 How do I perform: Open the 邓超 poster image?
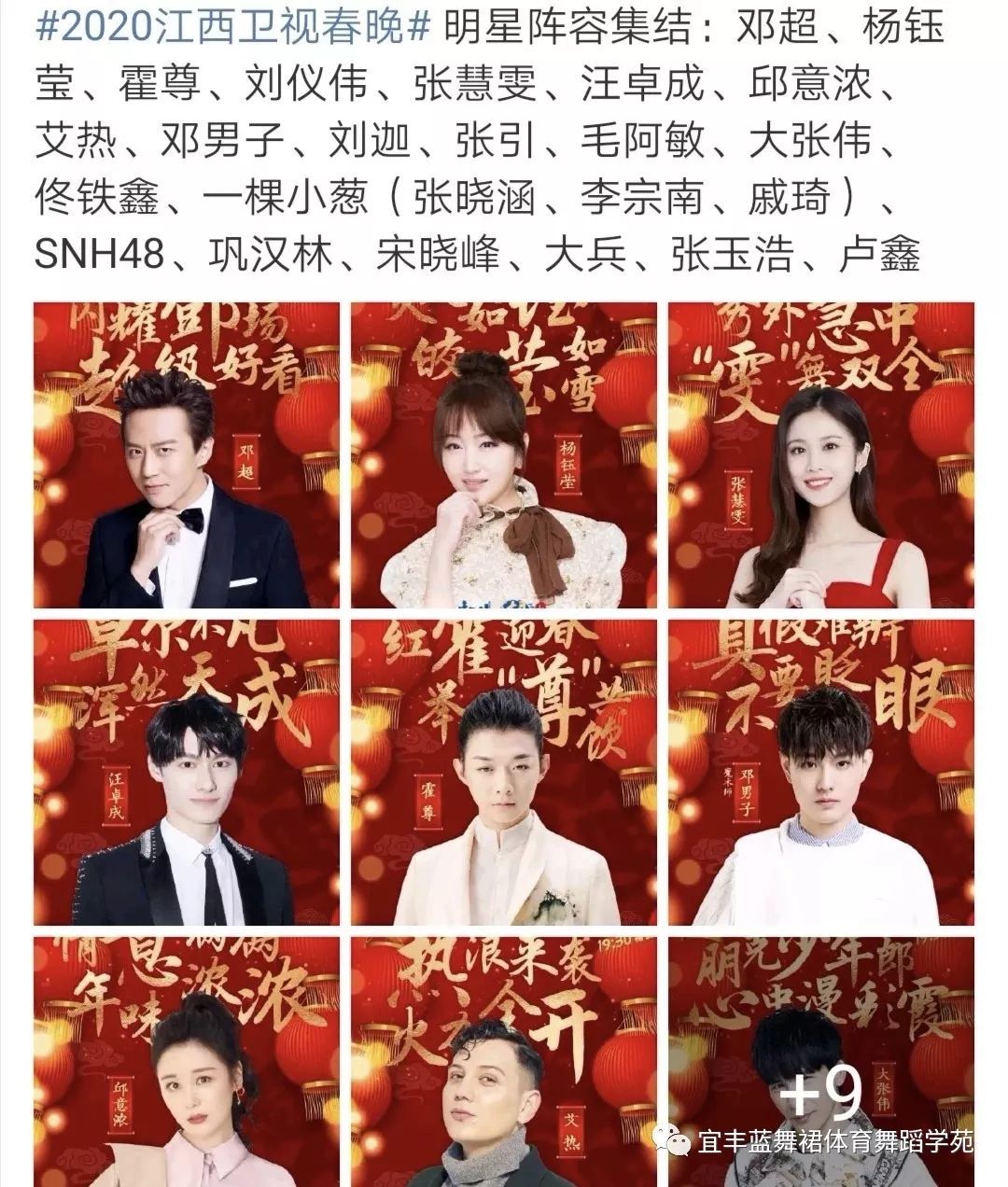click(186, 454)
